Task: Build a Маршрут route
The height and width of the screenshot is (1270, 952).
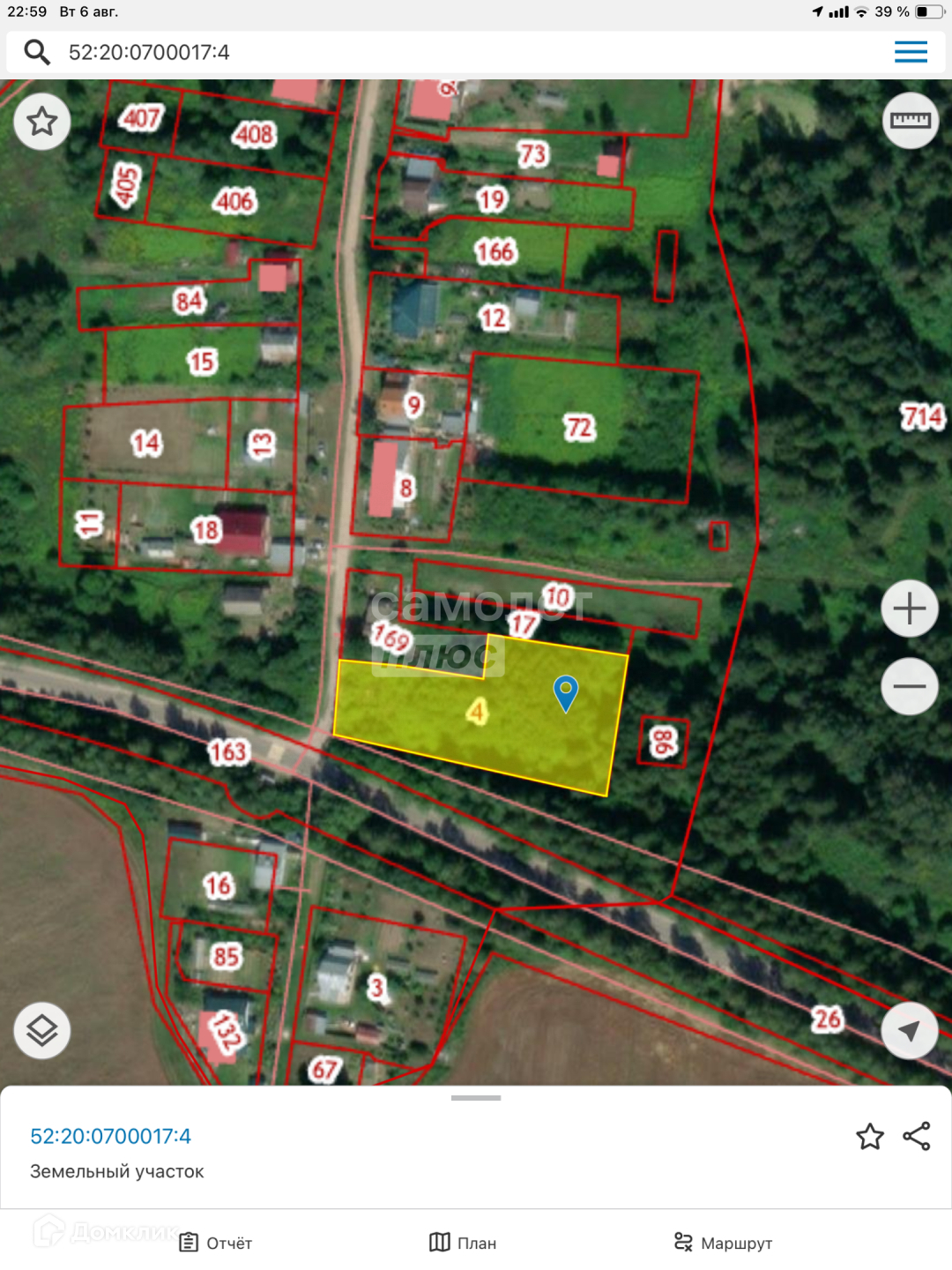Action: [x=723, y=1243]
